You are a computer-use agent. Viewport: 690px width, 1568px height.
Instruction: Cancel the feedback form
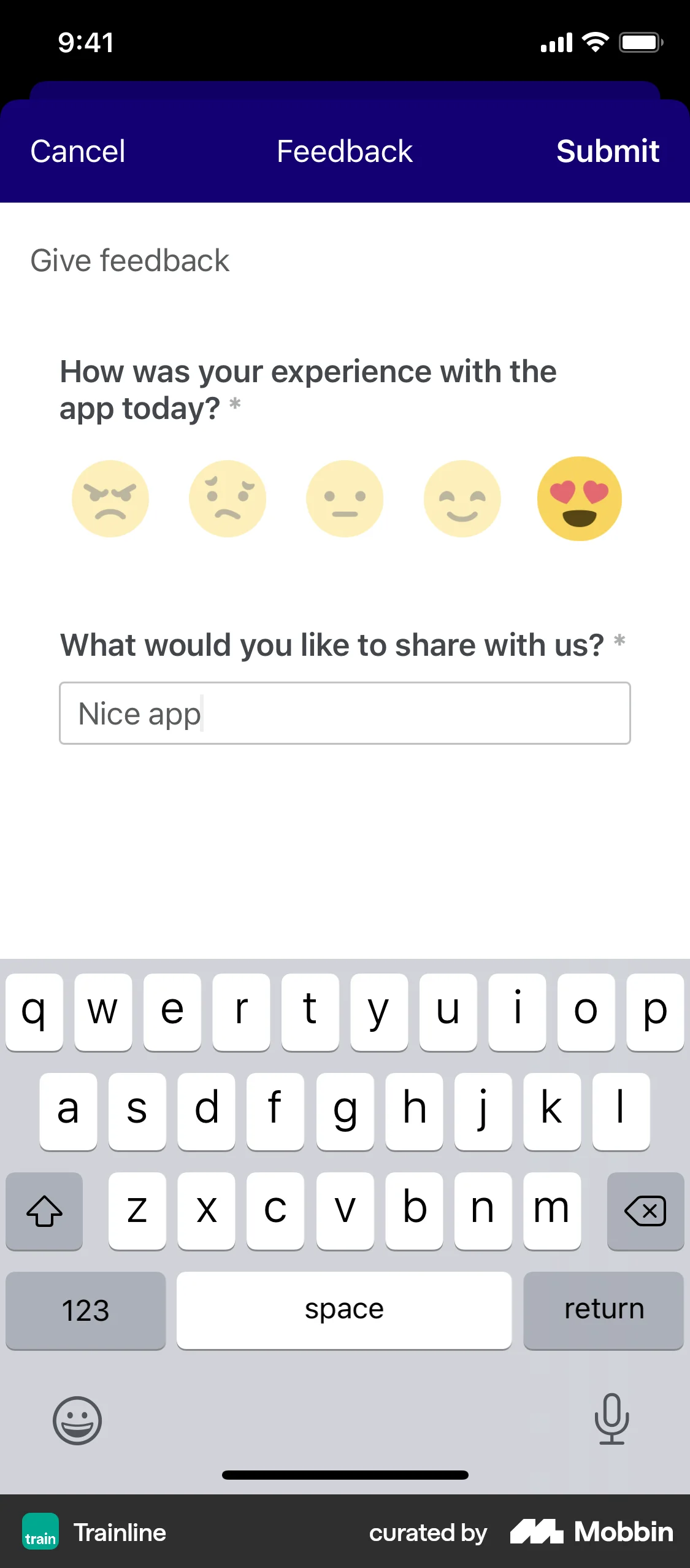coord(78,152)
